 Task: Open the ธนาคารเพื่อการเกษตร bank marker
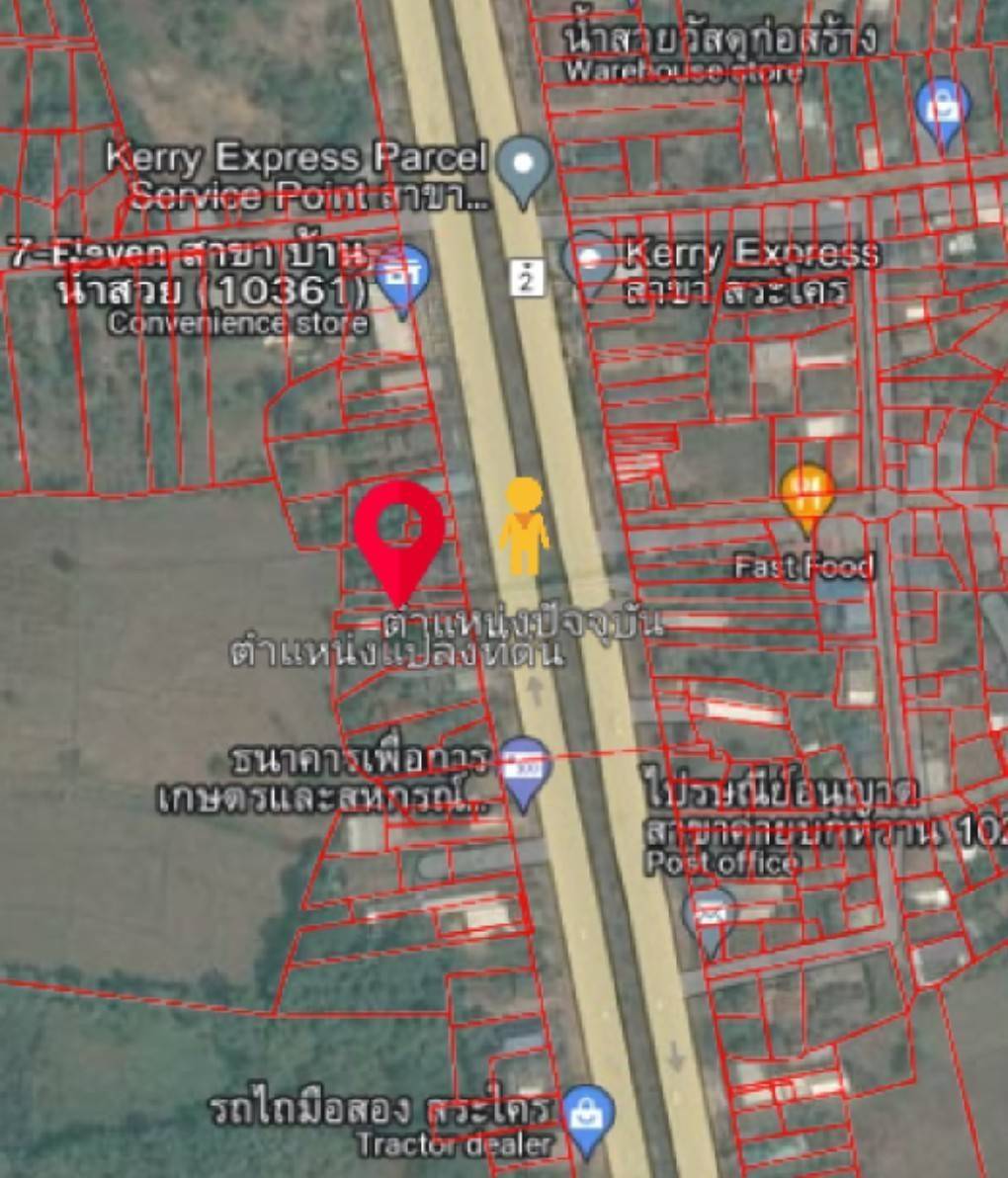tap(524, 766)
